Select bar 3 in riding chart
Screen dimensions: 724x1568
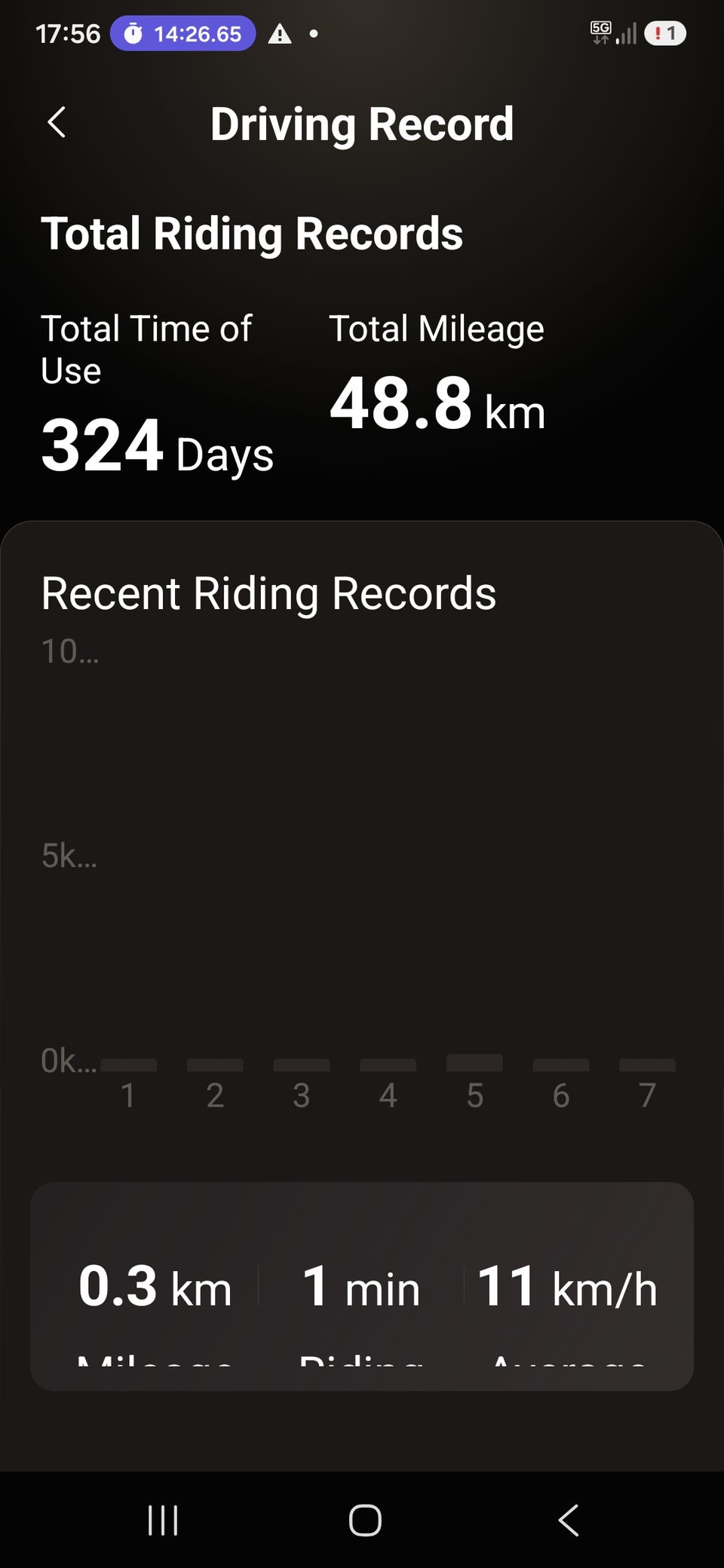[302, 1065]
